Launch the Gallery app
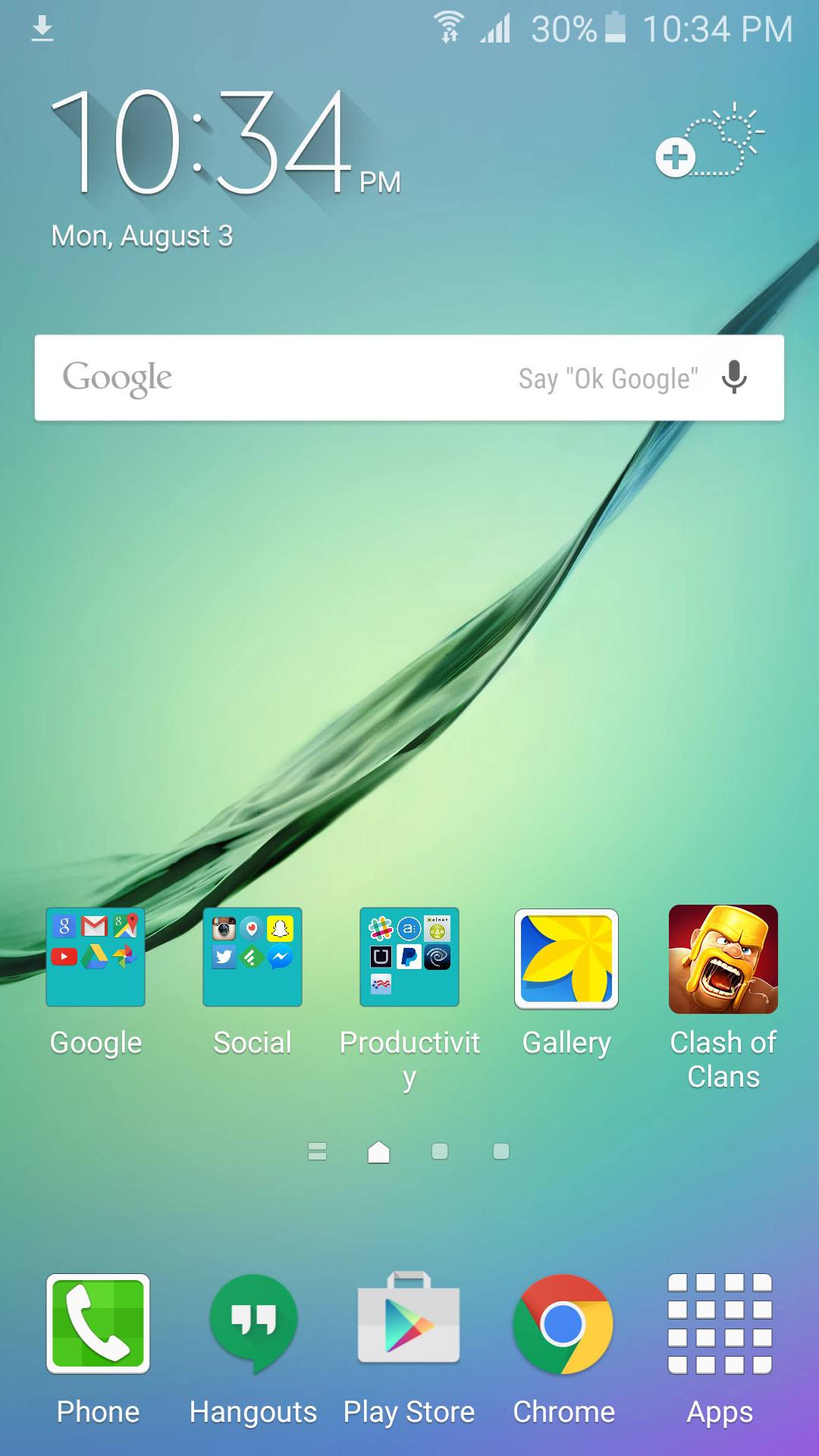 (566, 959)
